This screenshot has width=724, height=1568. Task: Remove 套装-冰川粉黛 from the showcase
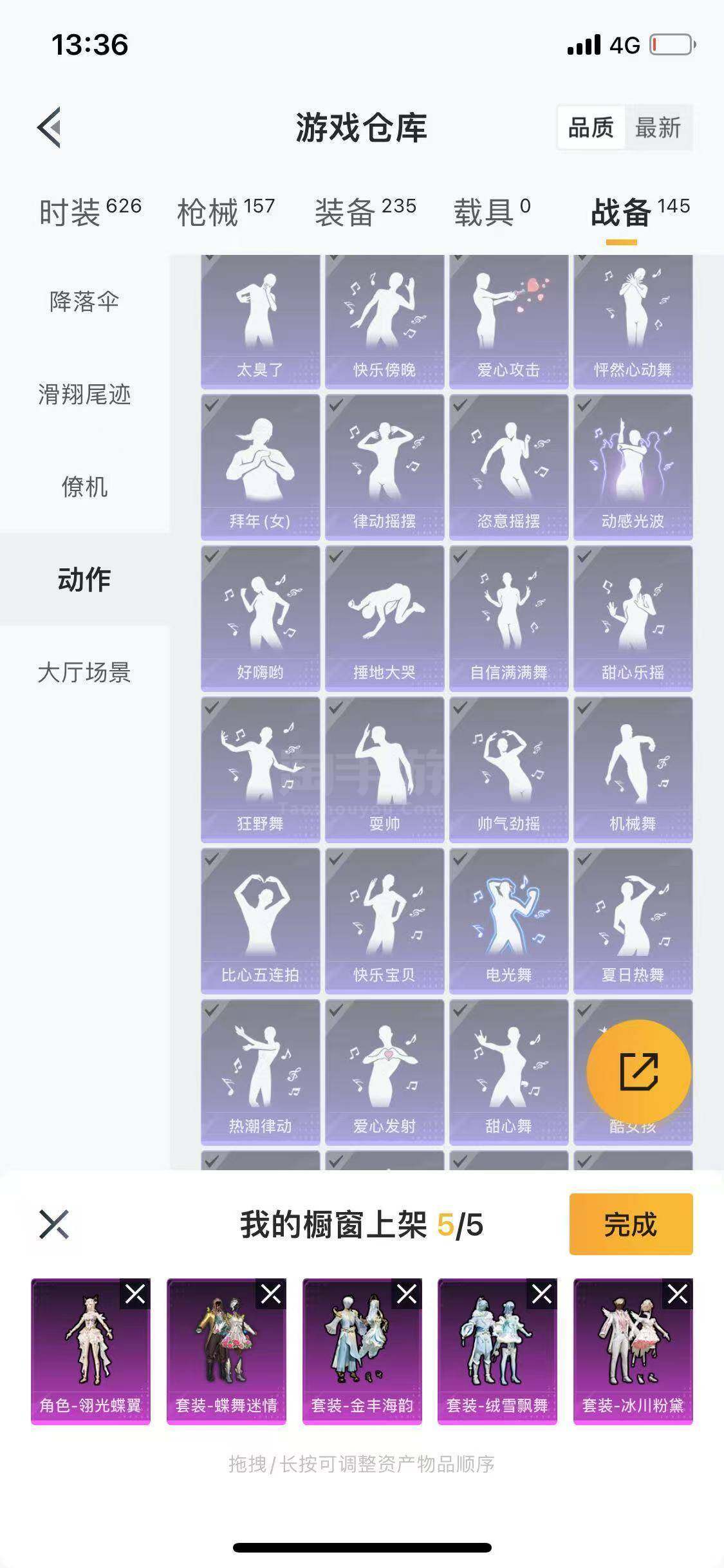point(677,1294)
